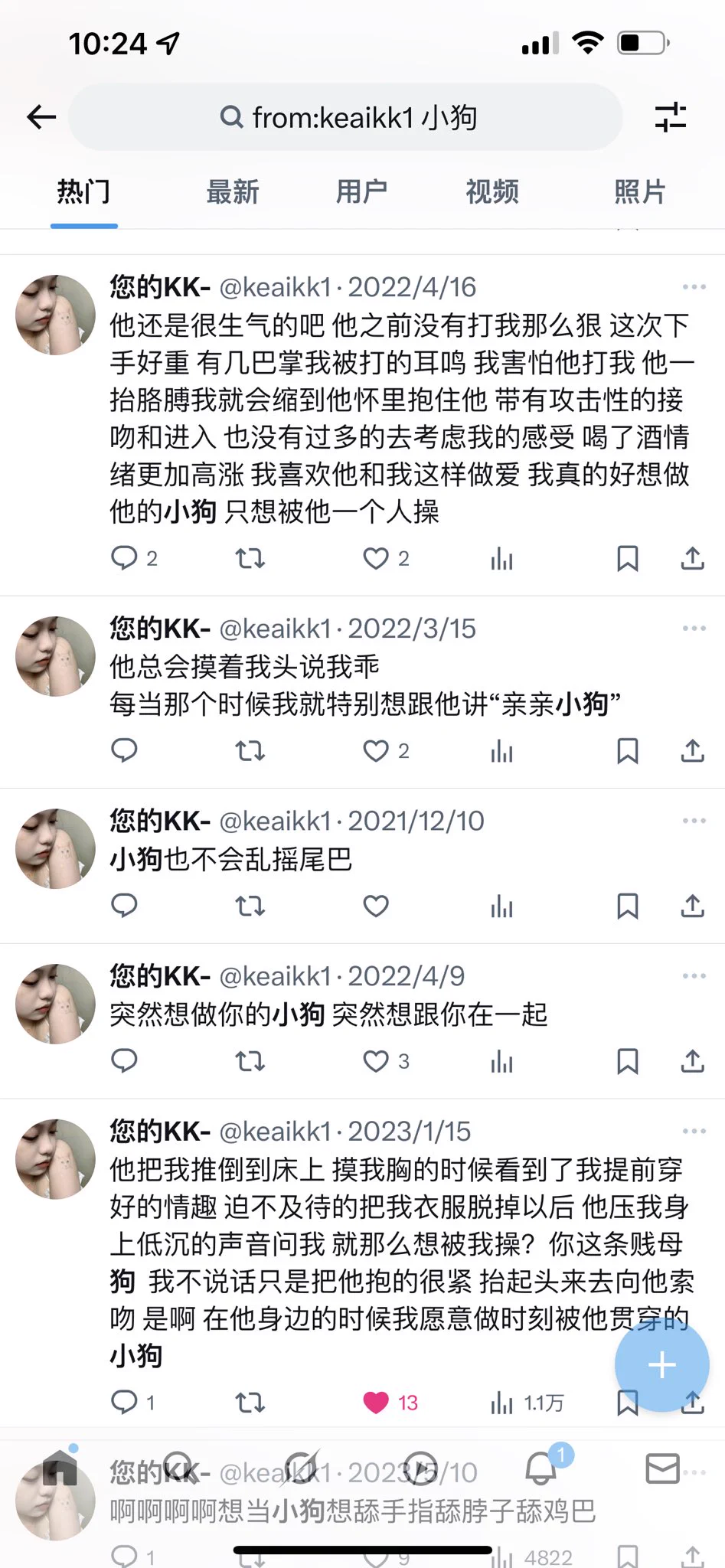The width and height of the screenshot is (725, 1568).
Task: Switch to the 照片 tab
Action: (639, 191)
